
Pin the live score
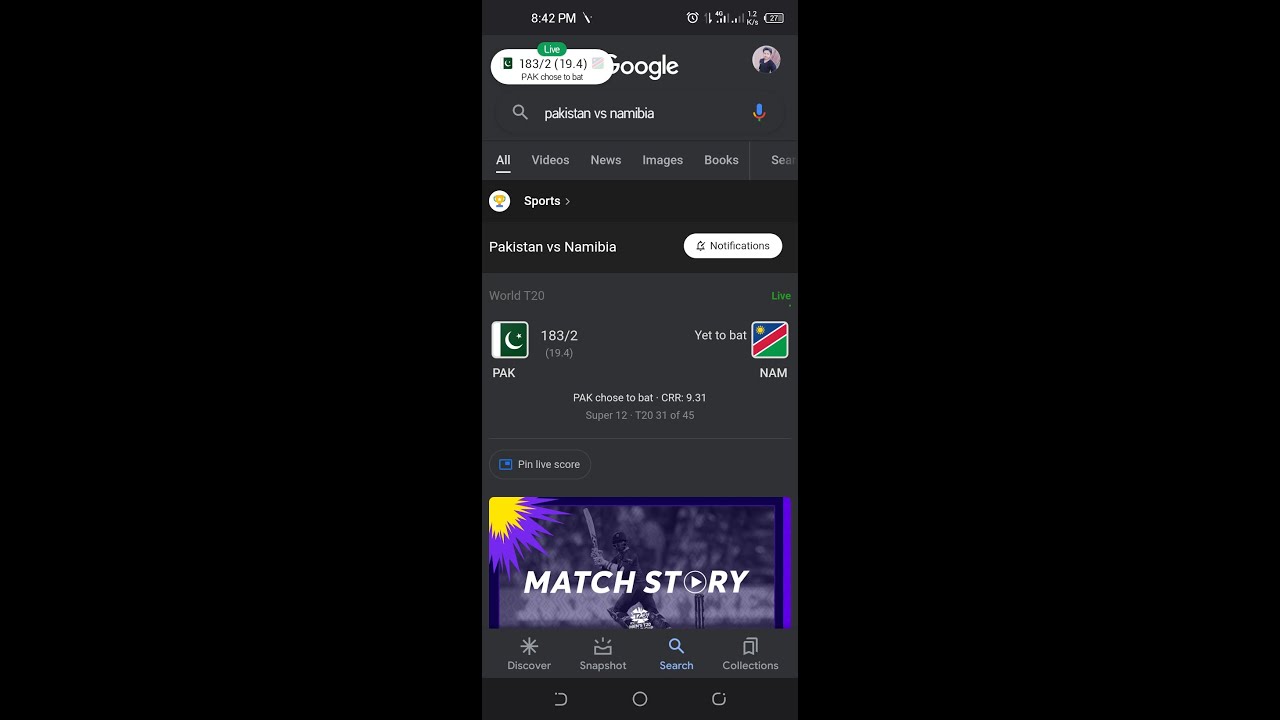pos(540,464)
